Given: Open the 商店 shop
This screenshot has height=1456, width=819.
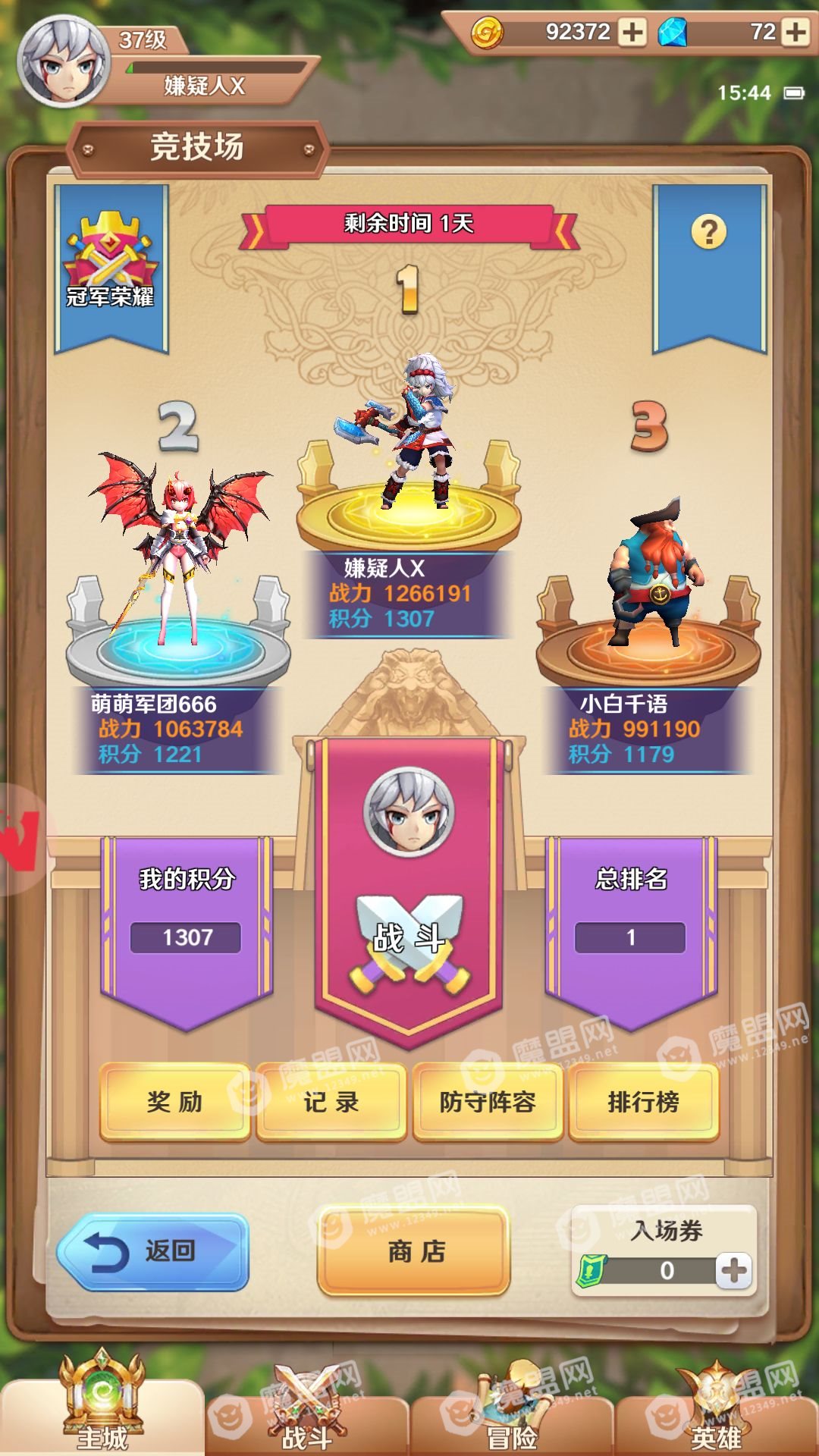Looking at the screenshot, I should pos(414,1251).
